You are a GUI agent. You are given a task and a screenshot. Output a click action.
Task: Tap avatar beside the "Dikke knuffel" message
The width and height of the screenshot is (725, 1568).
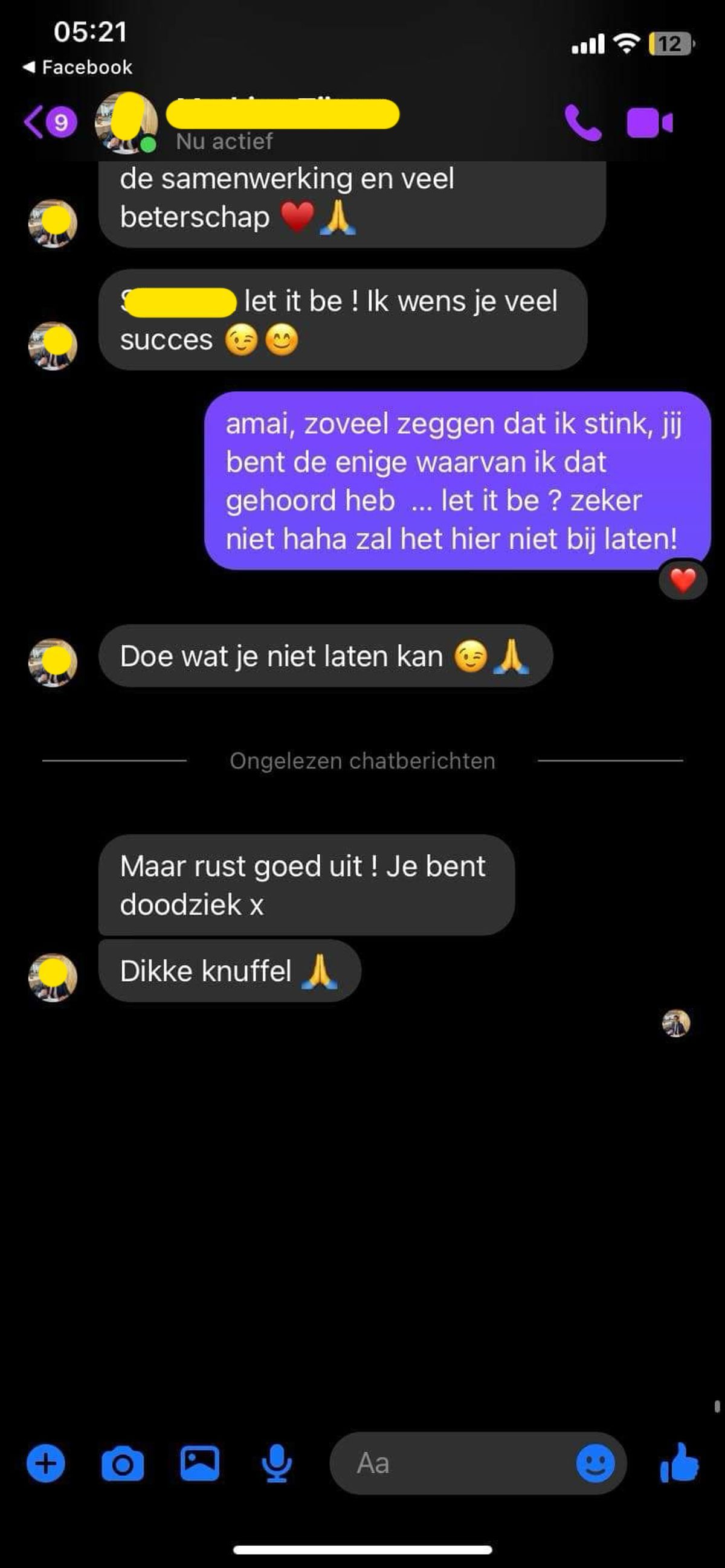pyautogui.click(x=53, y=977)
